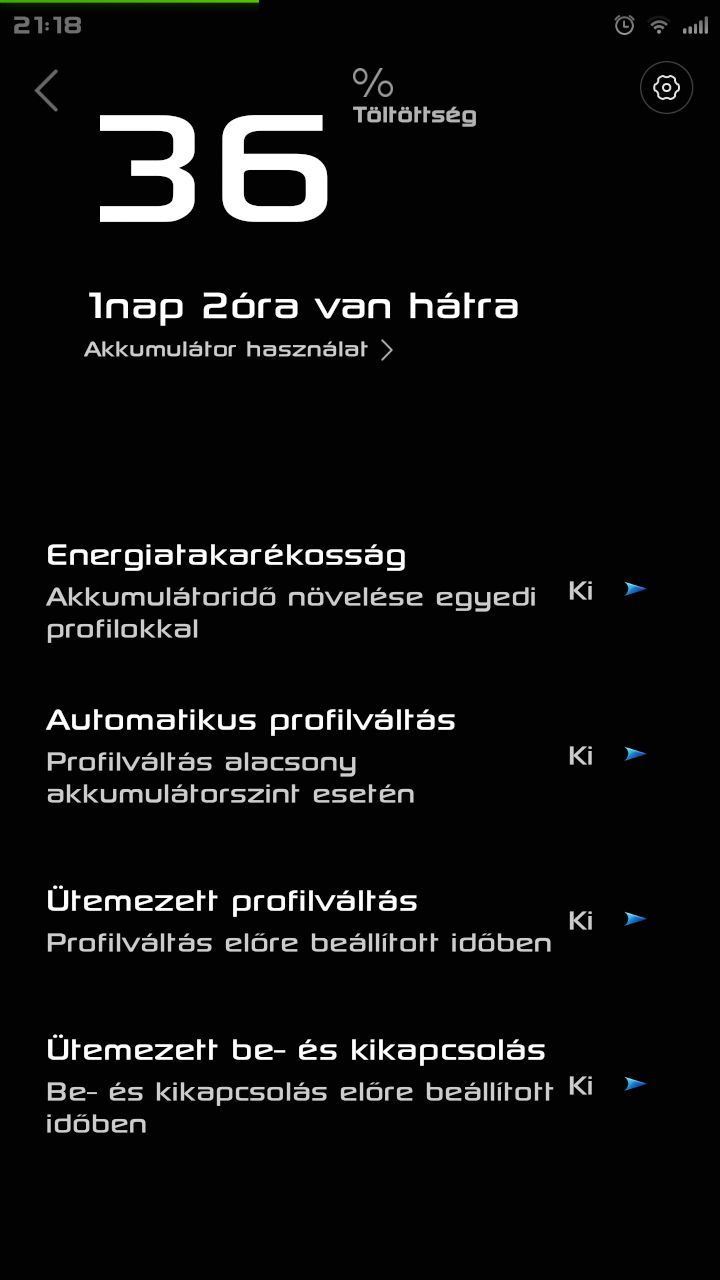
Task: Open battery settings gear icon
Action: point(666,88)
